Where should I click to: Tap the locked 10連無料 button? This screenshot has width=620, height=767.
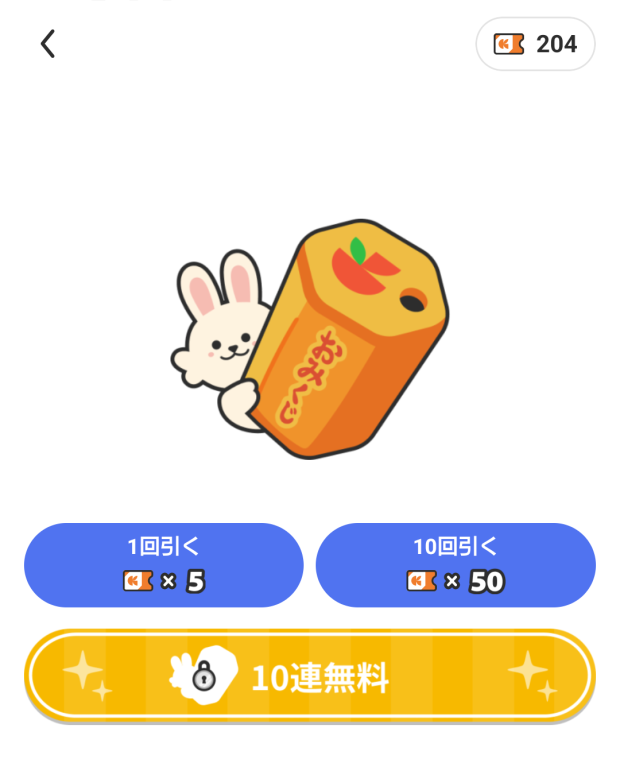(x=310, y=677)
